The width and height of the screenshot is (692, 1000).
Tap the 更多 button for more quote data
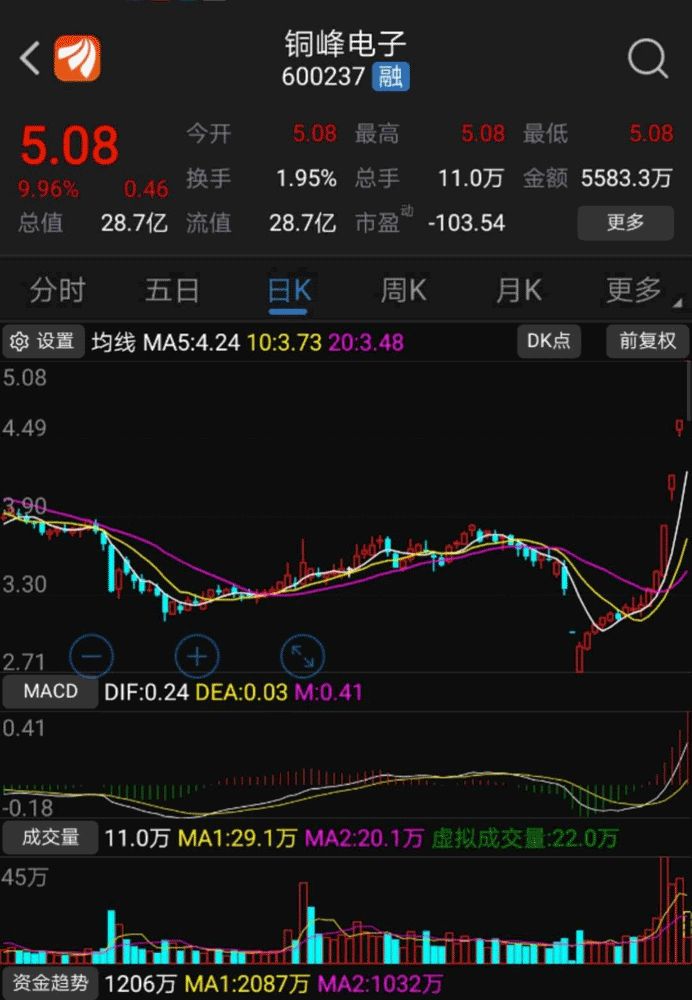[x=625, y=222]
